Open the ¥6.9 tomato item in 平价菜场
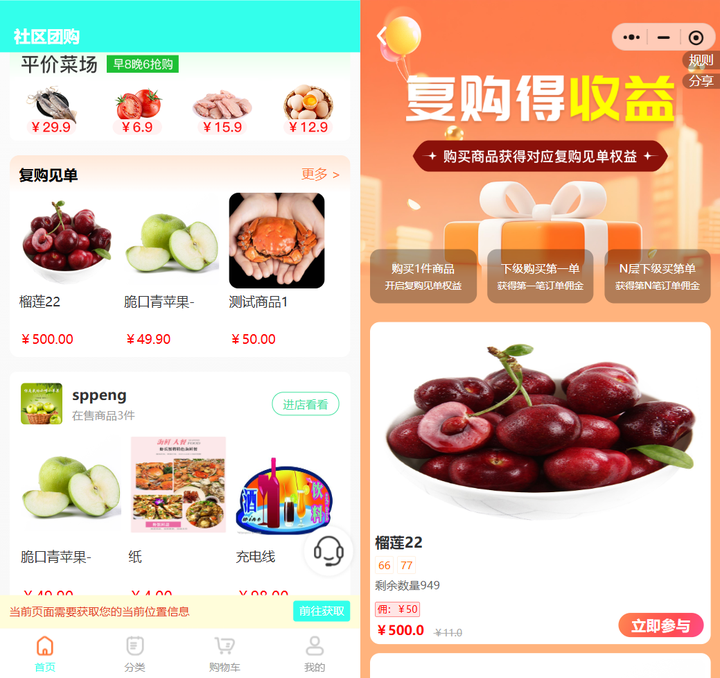Screen dimensions: 720x678 (137, 107)
